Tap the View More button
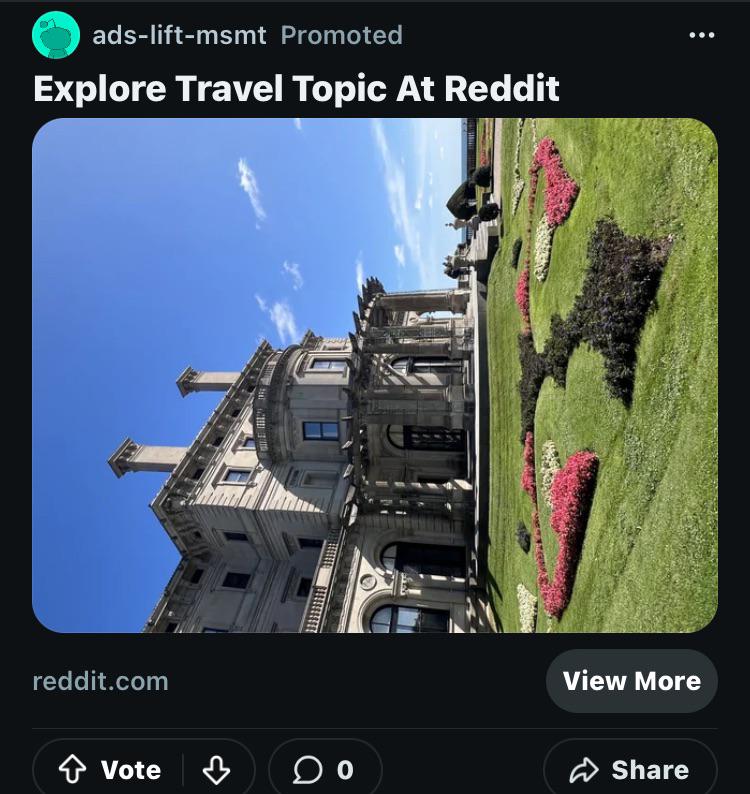 tap(631, 682)
